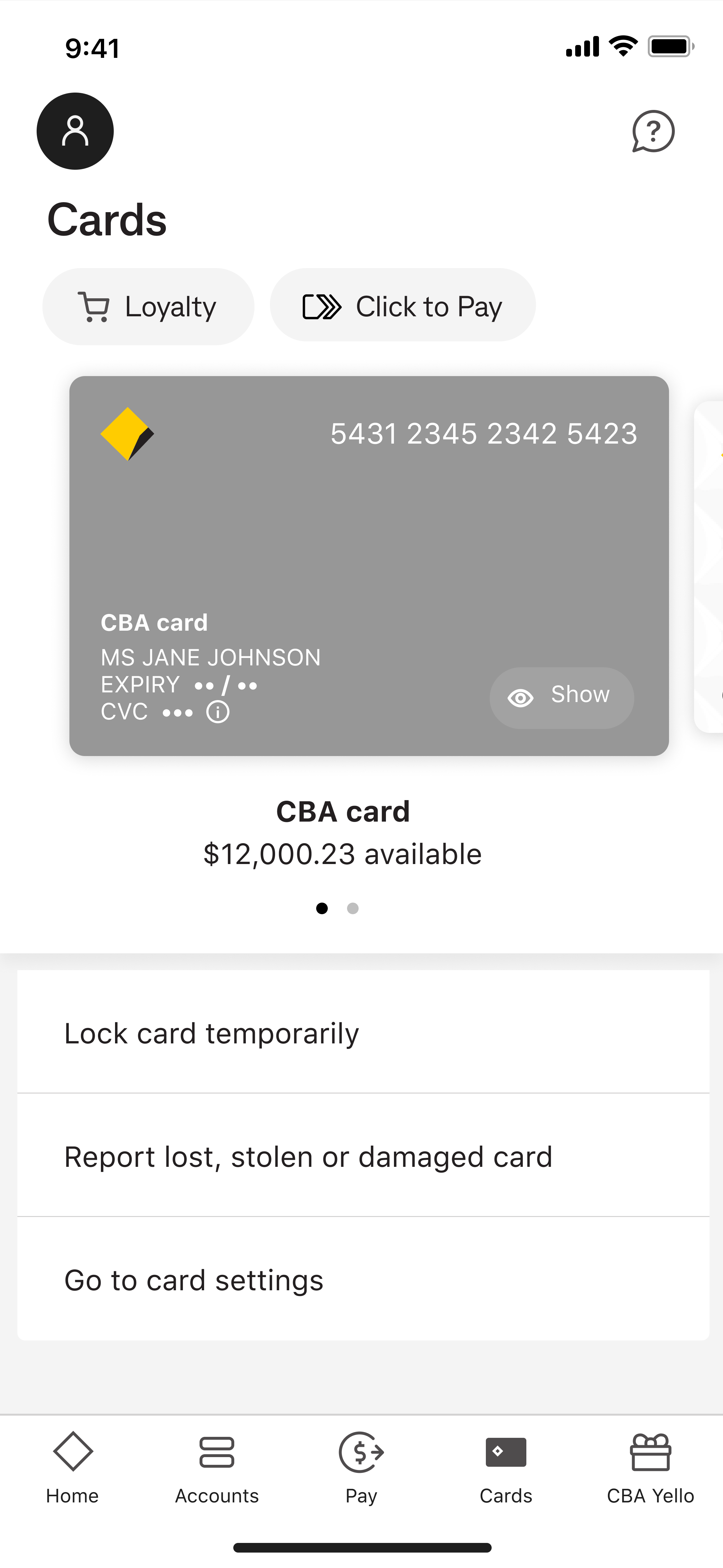Image resolution: width=723 pixels, height=1568 pixels.
Task: Open the profile avatar icon
Action: (x=75, y=131)
